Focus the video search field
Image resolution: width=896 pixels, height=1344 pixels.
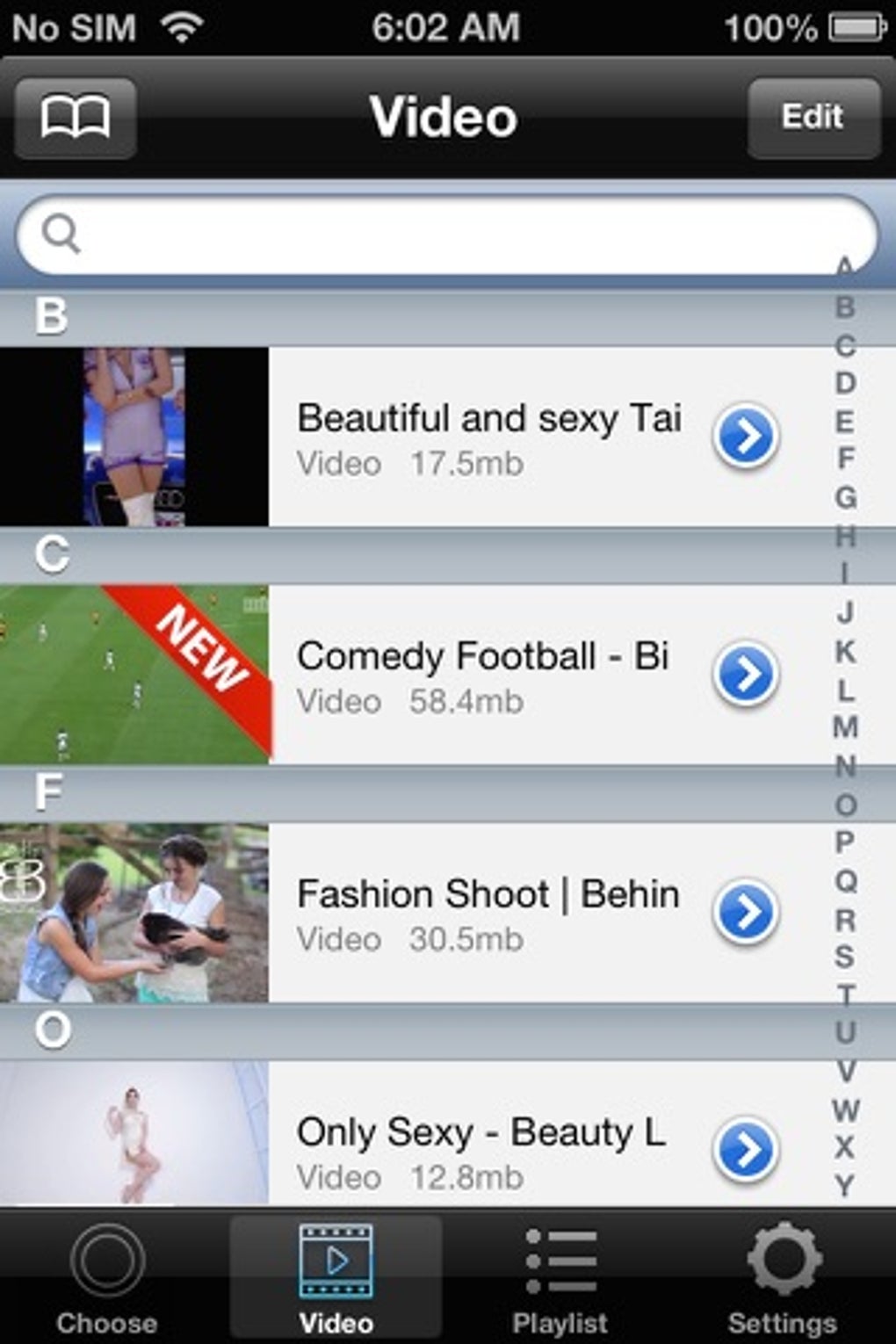point(448,235)
